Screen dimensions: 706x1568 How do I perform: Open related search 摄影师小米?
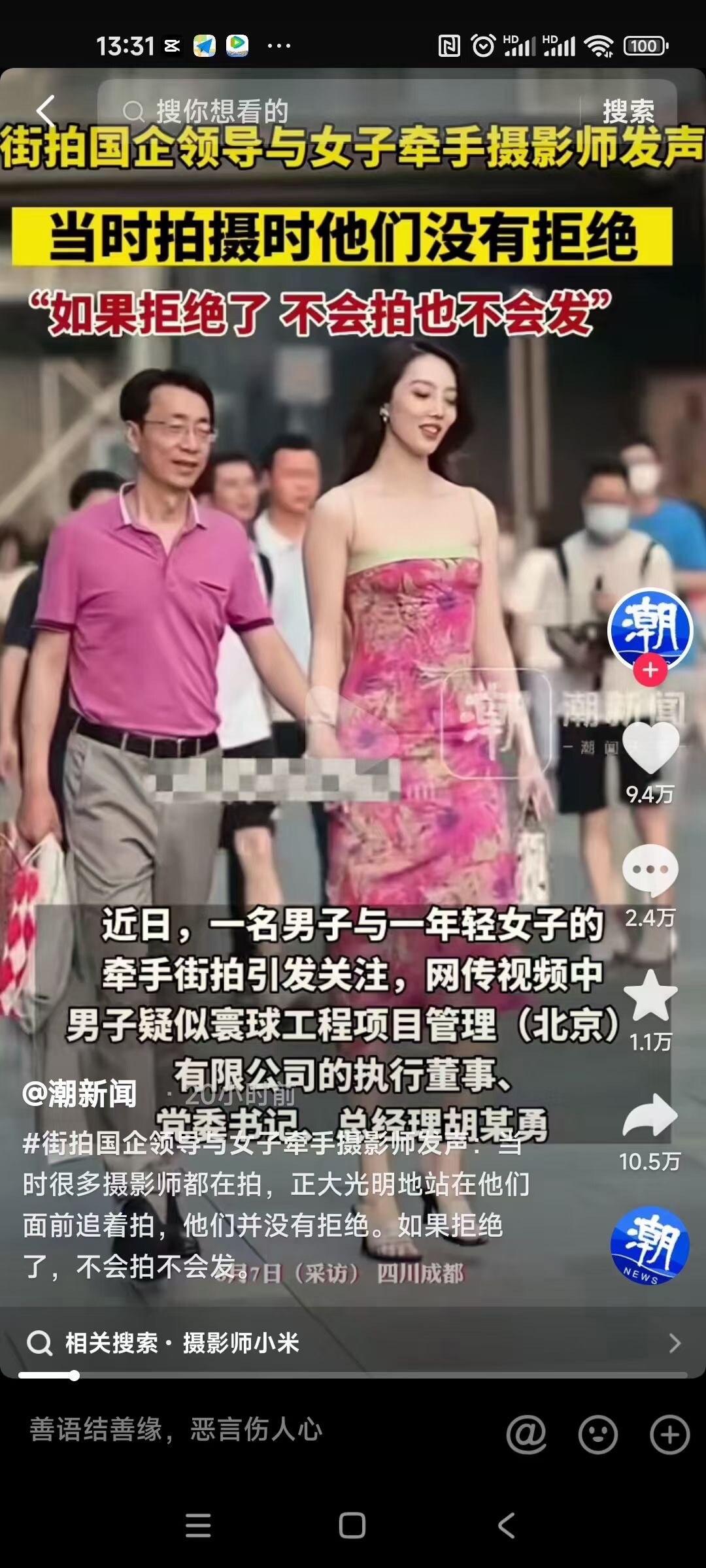pos(241,1343)
